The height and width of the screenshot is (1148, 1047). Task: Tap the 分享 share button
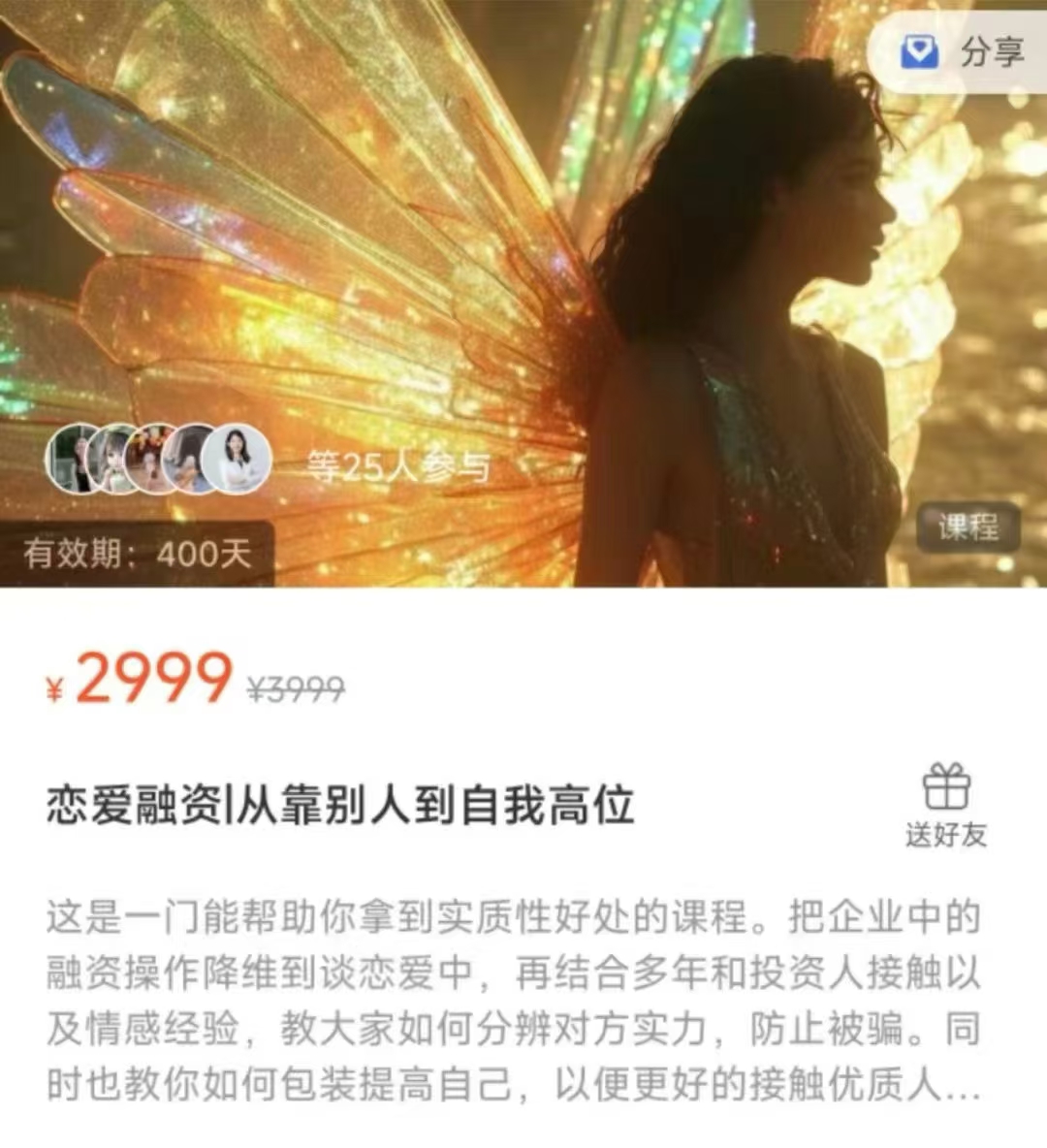pyautogui.click(x=964, y=50)
